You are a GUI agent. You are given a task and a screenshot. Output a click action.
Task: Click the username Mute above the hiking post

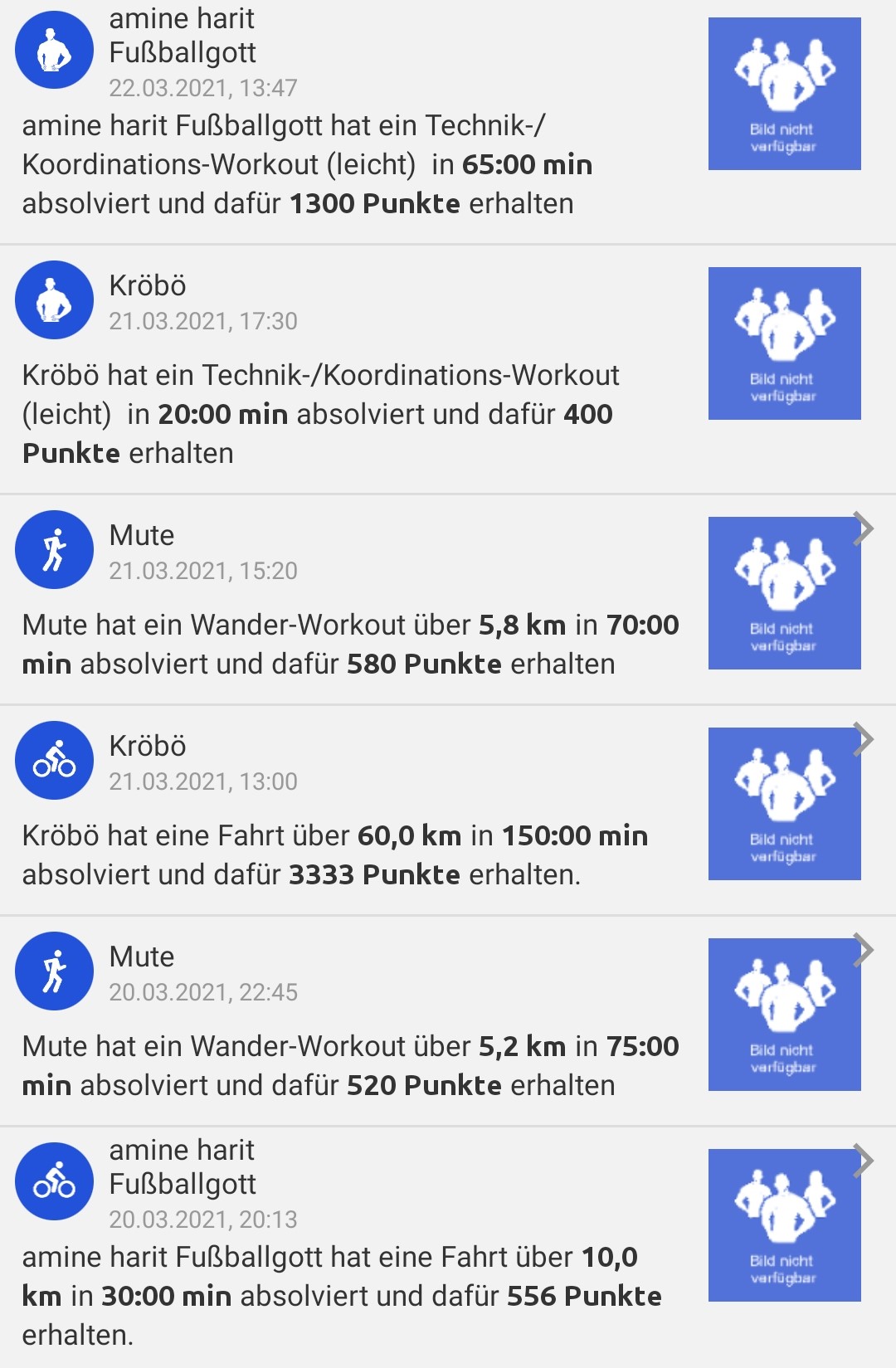pos(141,535)
